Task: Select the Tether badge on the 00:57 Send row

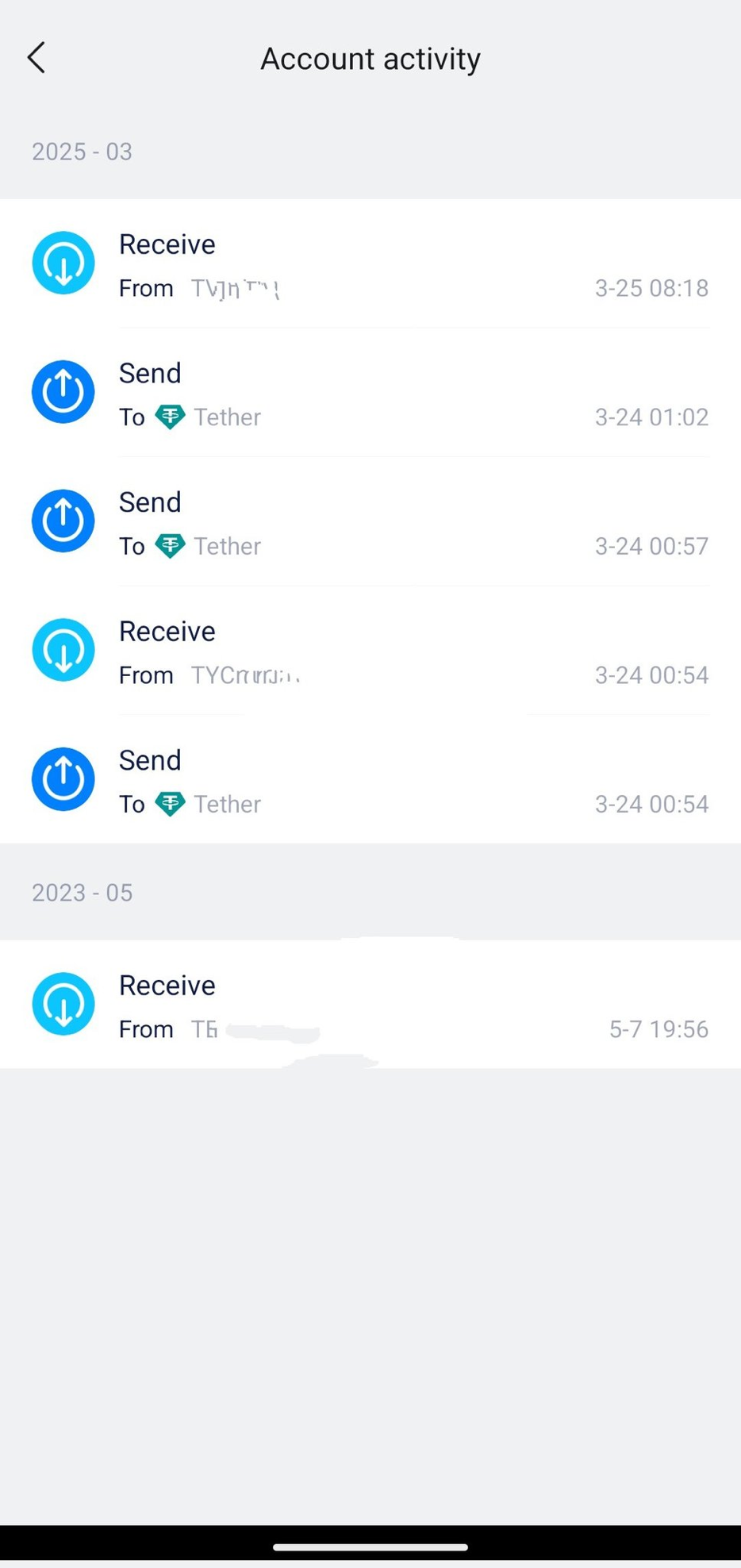Action: coord(171,545)
